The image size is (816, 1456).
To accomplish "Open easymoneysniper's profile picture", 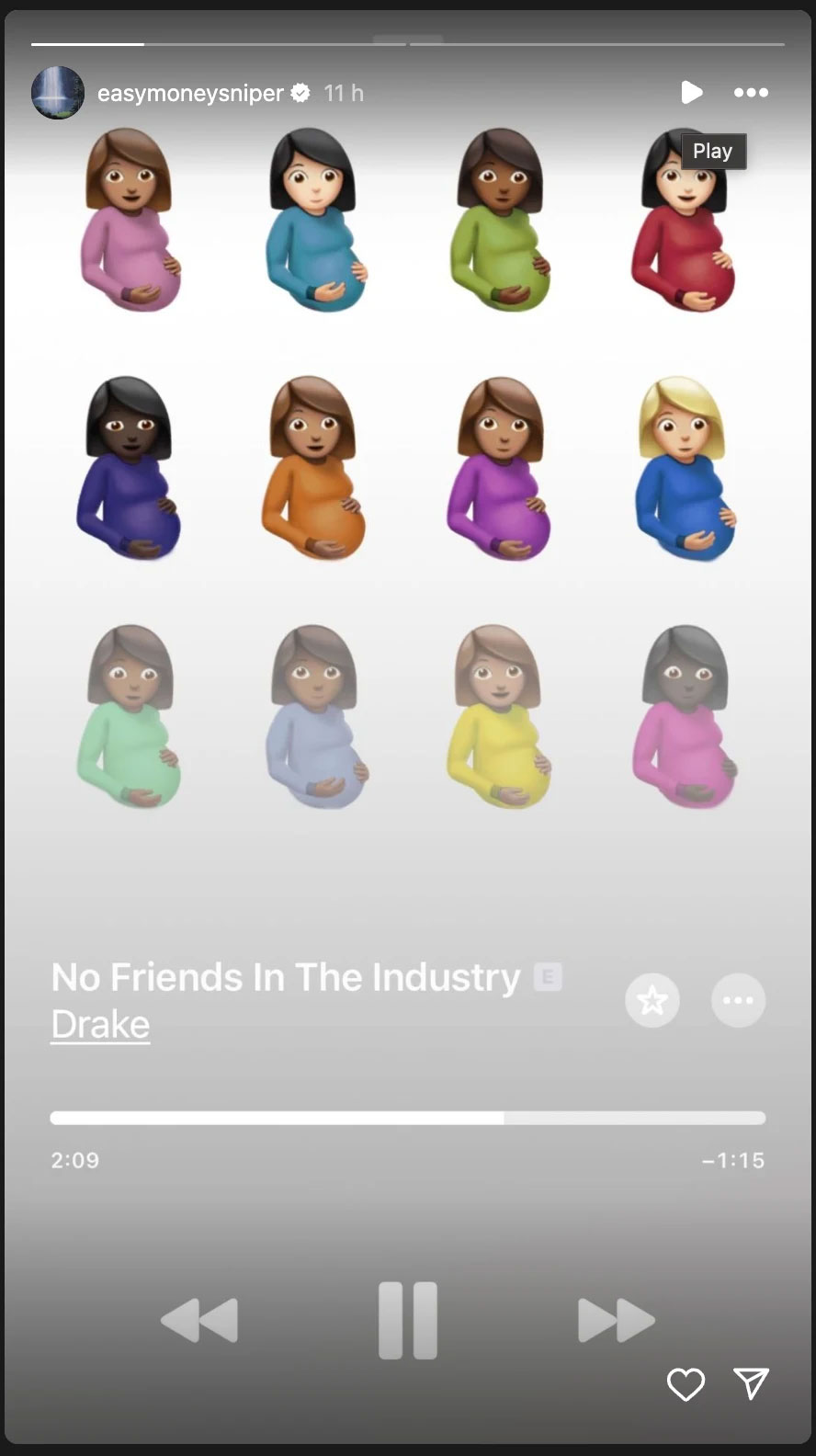I will click(x=57, y=93).
